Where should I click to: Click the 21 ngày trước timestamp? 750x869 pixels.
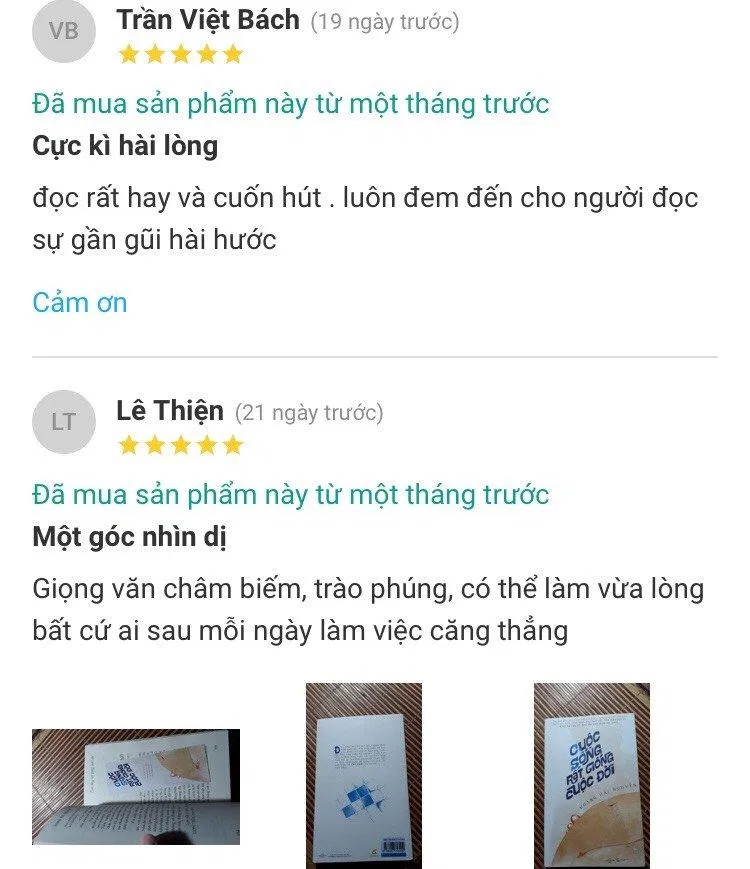click(x=309, y=408)
